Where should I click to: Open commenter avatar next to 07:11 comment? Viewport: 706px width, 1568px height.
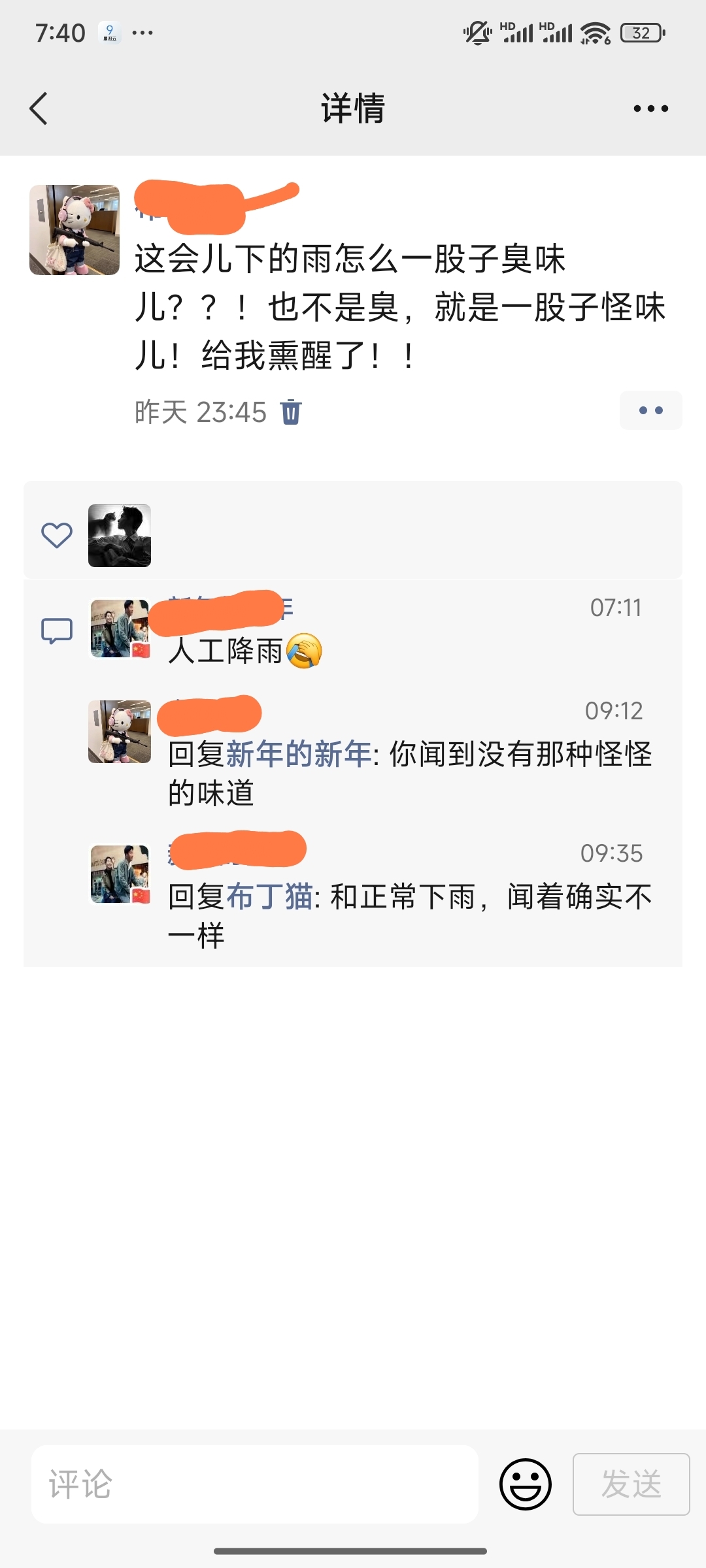pyautogui.click(x=120, y=629)
